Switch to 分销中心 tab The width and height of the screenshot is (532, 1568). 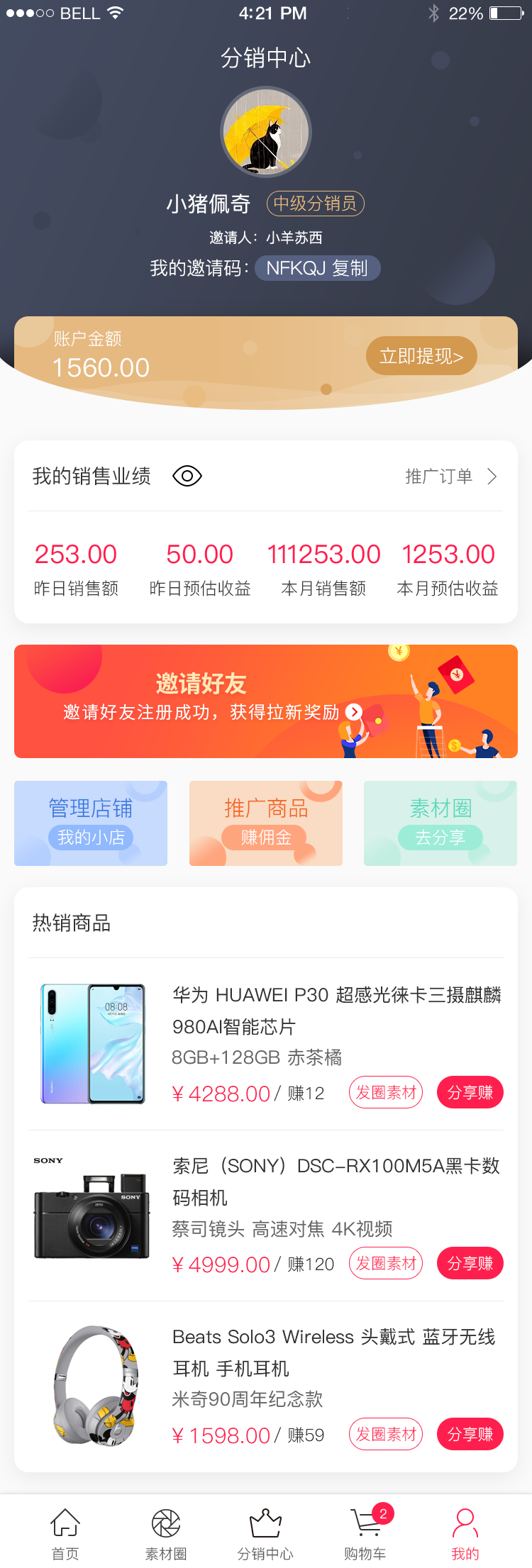click(x=265, y=1533)
